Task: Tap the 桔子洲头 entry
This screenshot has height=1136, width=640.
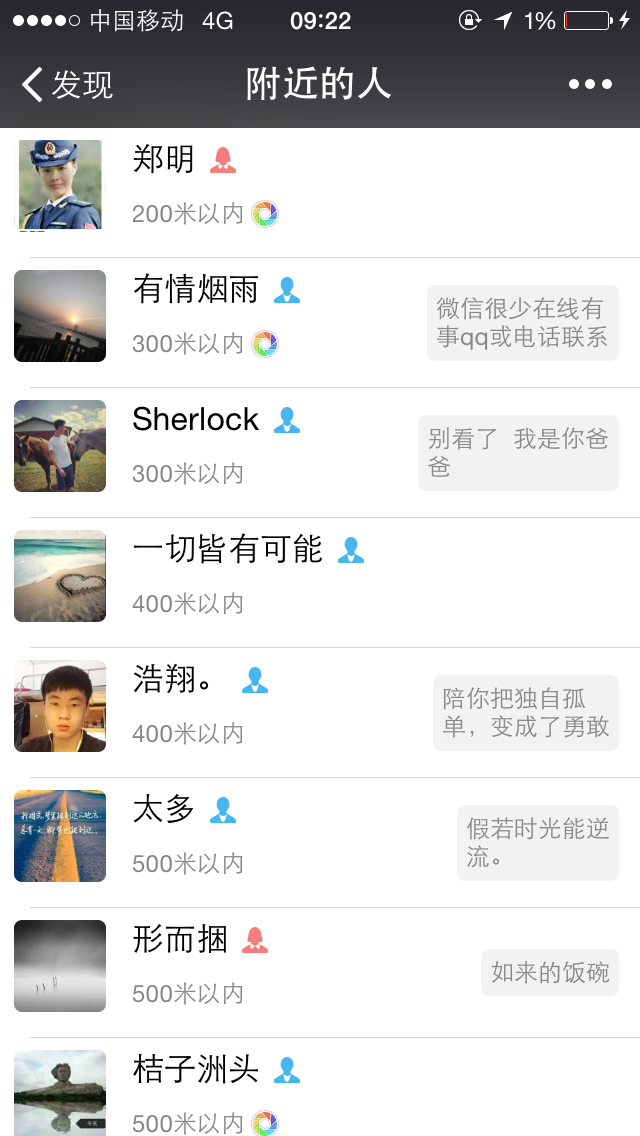Action: point(320,1087)
